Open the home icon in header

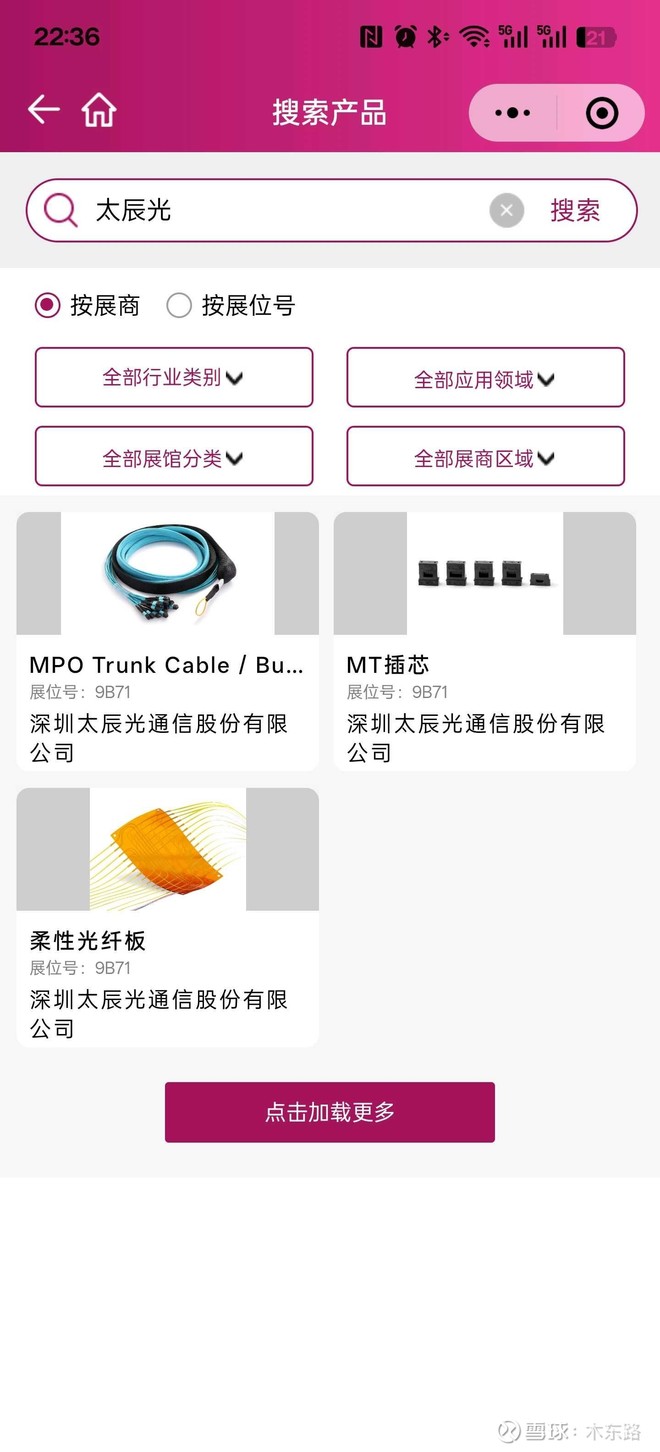coord(99,110)
